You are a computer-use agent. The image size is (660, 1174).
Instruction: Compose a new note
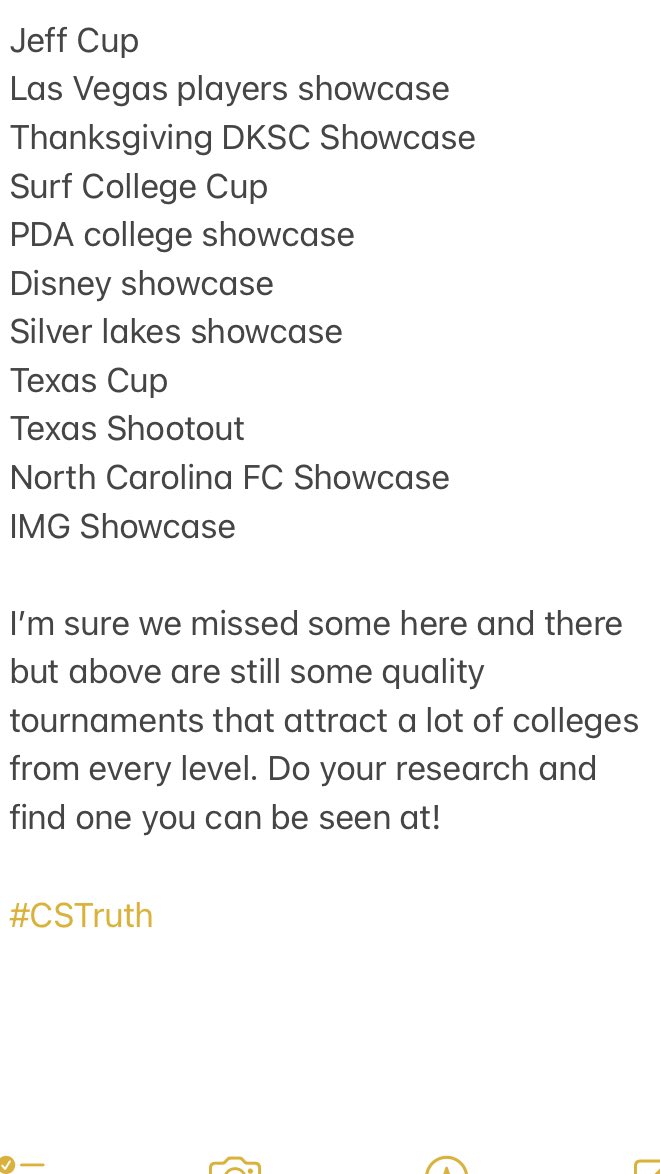(x=648, y=1166)
